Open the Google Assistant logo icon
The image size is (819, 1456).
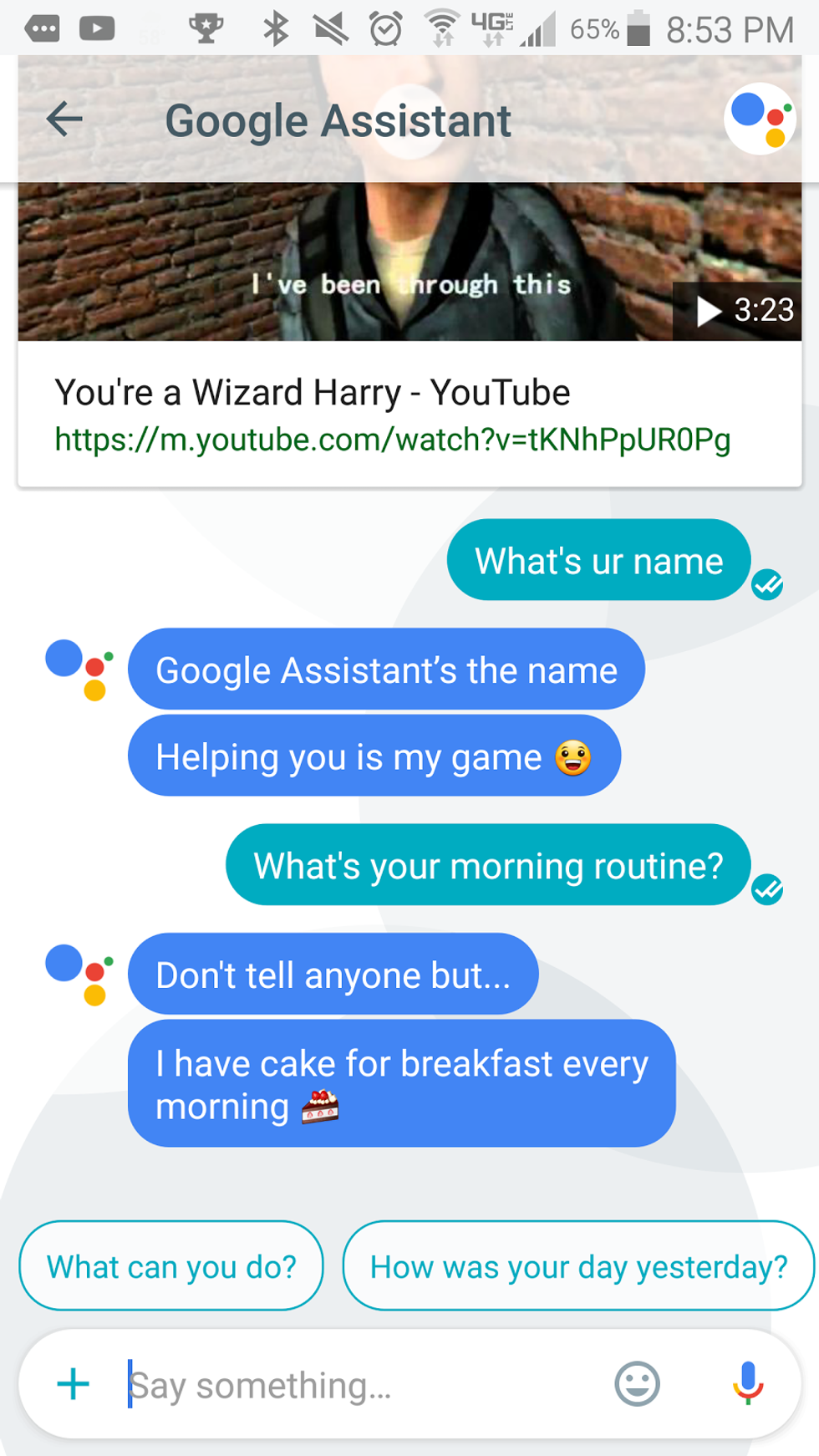pyautogui.click(x=759, y=120)
